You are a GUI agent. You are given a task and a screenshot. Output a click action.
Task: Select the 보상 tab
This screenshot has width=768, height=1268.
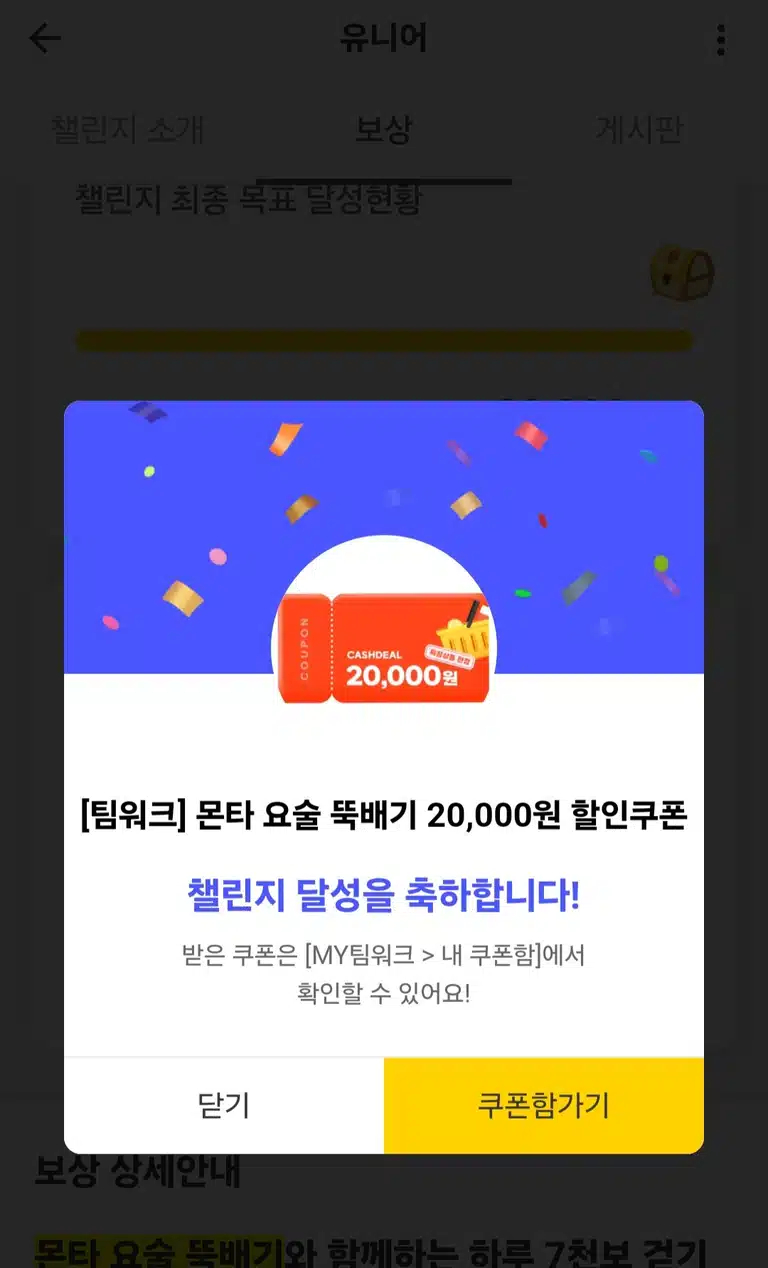point(384,130)
